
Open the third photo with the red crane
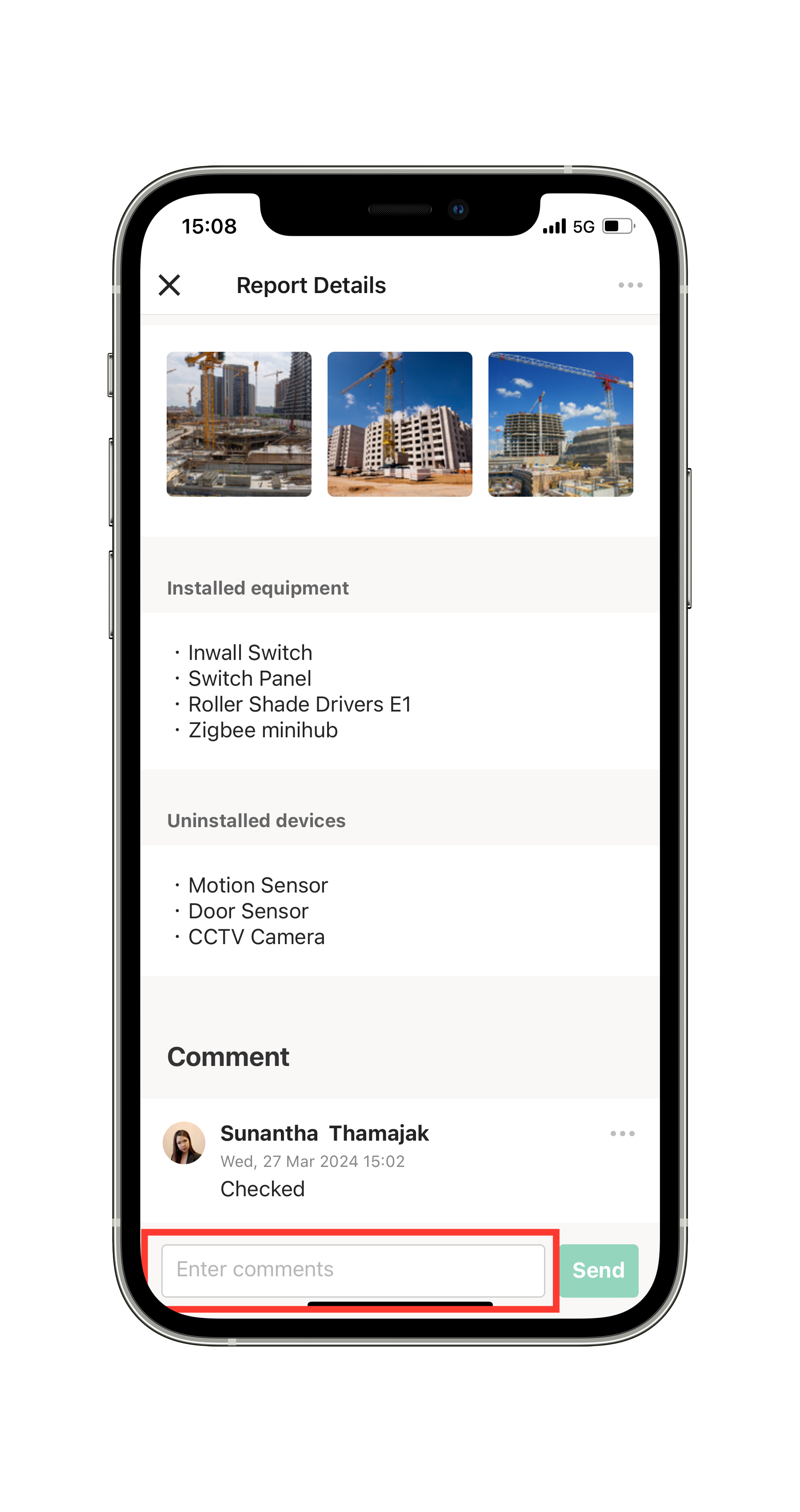(560, 424)
